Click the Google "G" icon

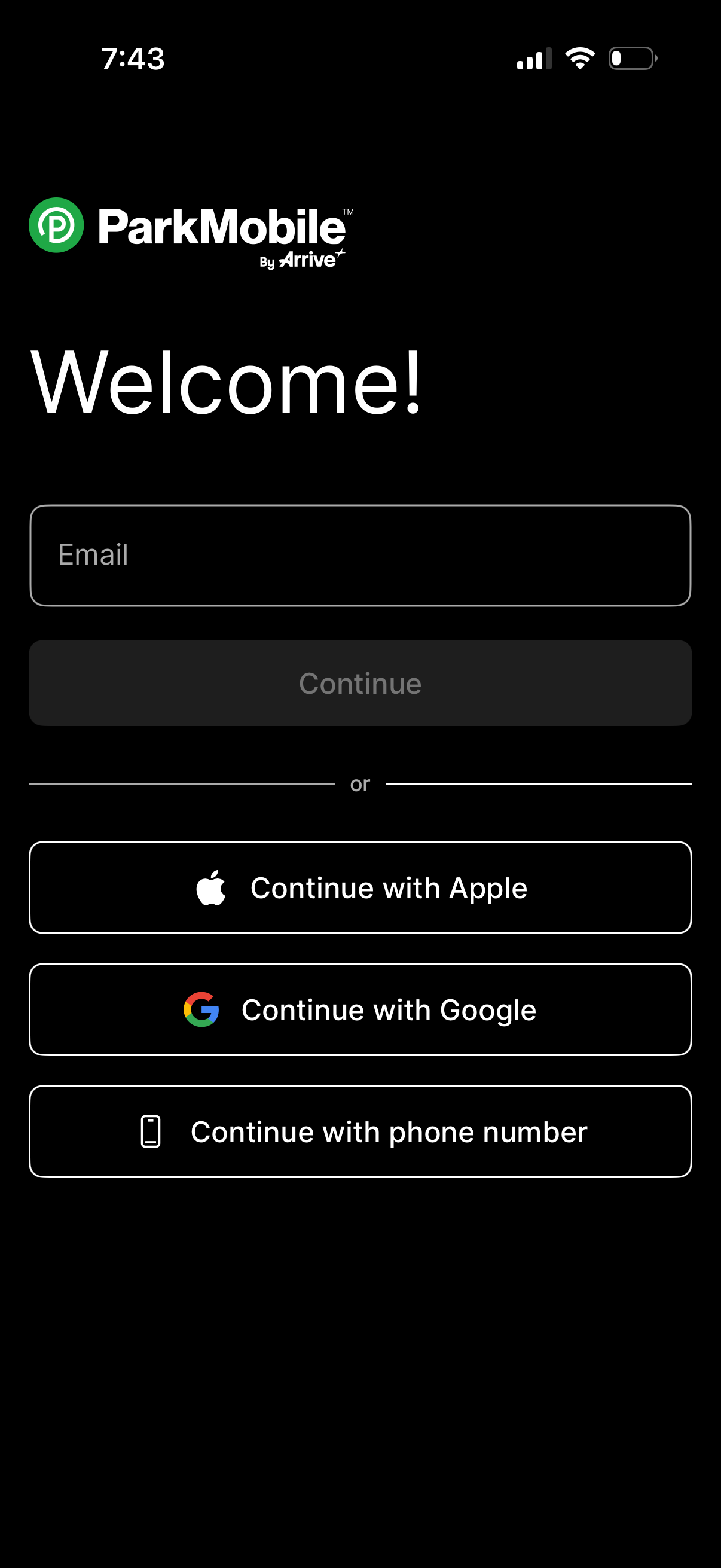(203, 1009)
